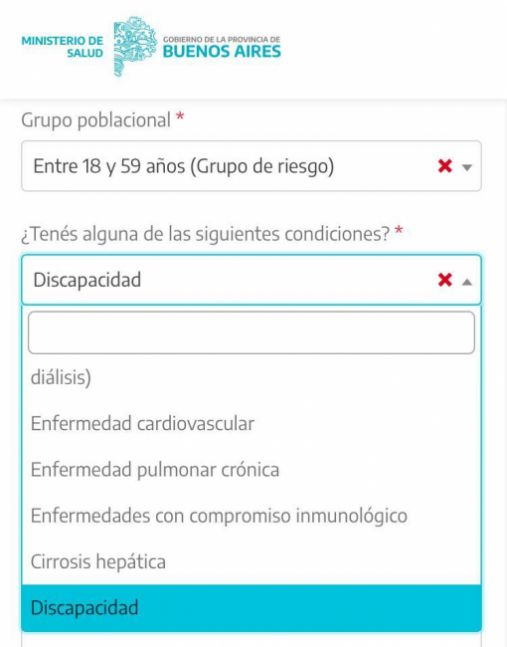
Task: Select Cirrosis hepática option
Action: point(251,562)
